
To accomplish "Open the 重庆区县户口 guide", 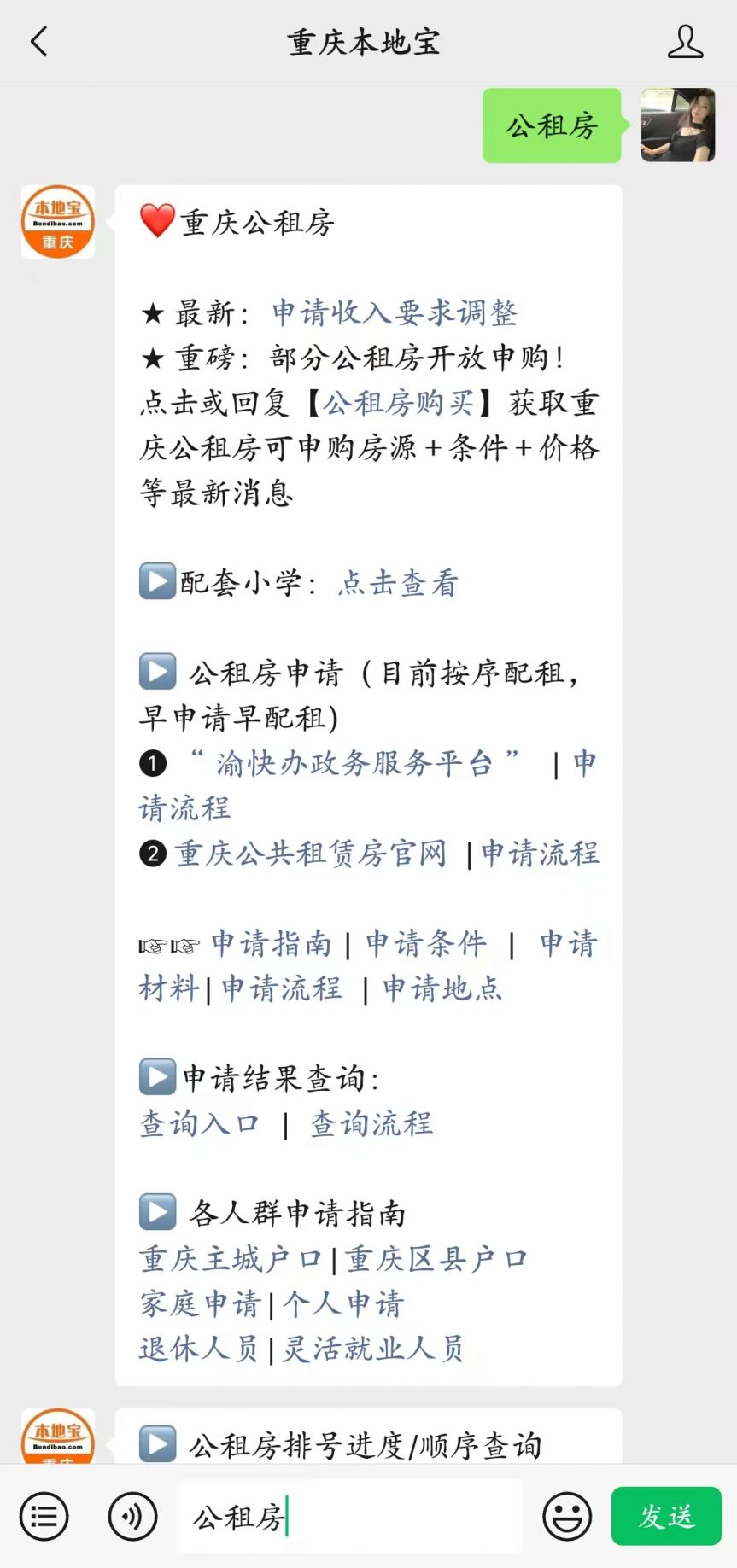I will tap(436, 1258).
